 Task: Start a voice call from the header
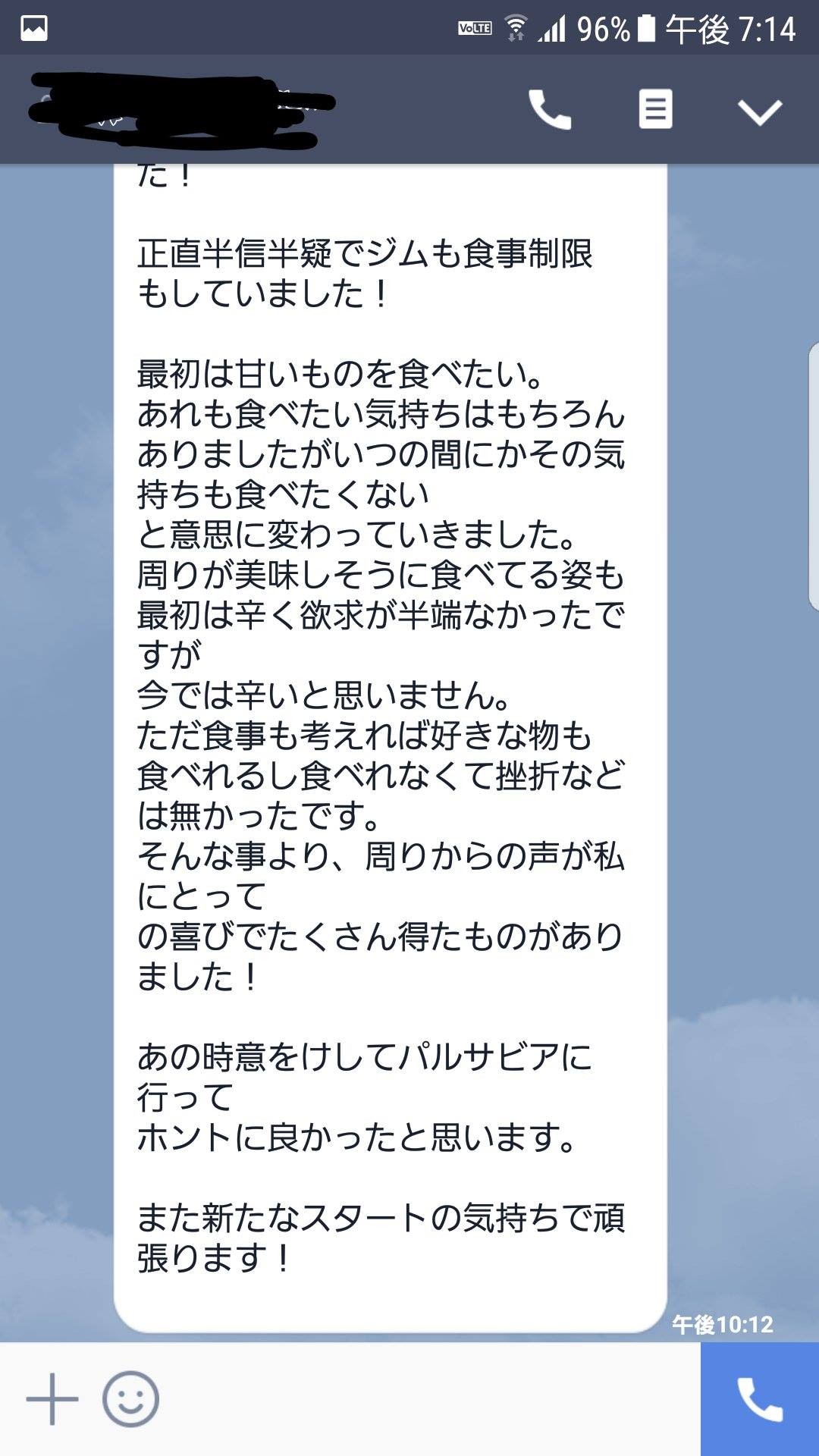coord(550,110)
